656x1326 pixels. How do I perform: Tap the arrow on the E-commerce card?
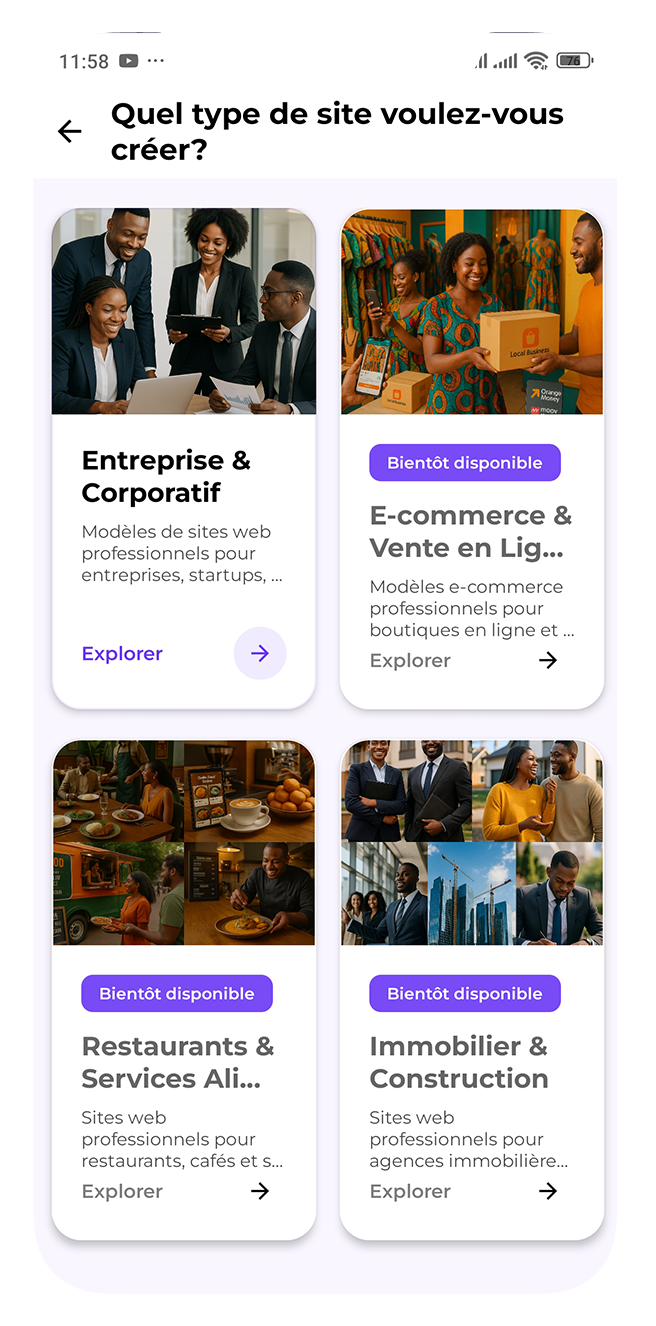(548, 660)
